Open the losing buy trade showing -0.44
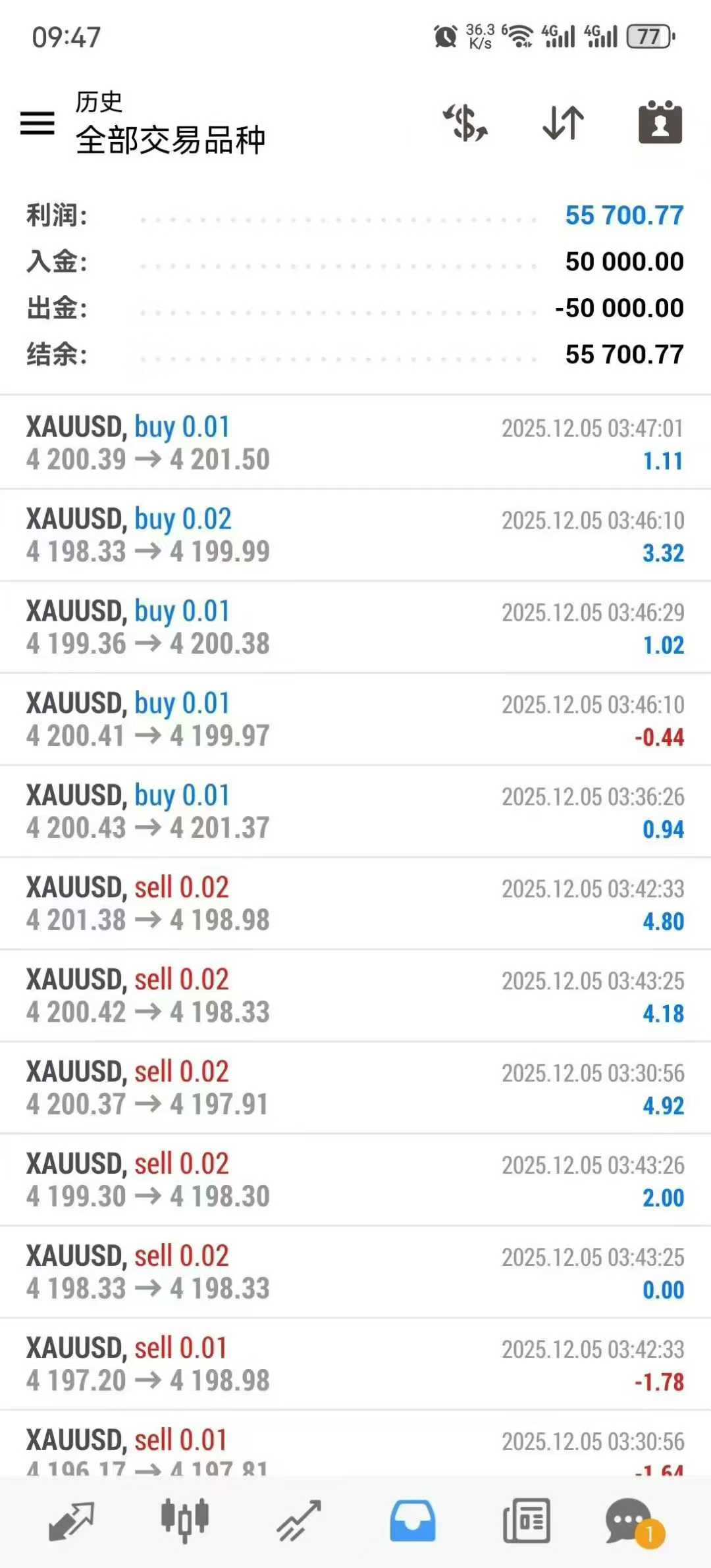 click(355, 719)
